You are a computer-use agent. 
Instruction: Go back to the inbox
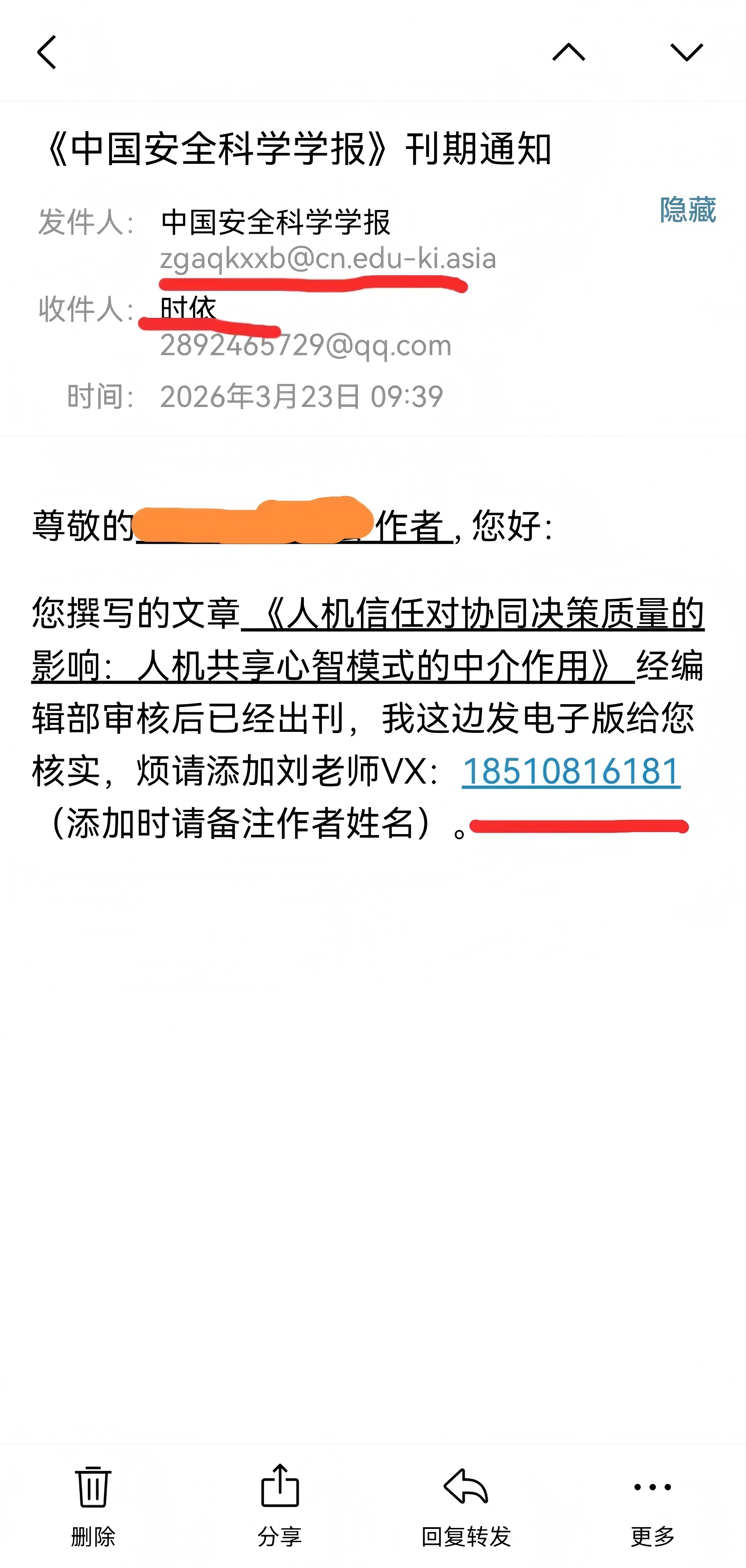coord(47,53)
